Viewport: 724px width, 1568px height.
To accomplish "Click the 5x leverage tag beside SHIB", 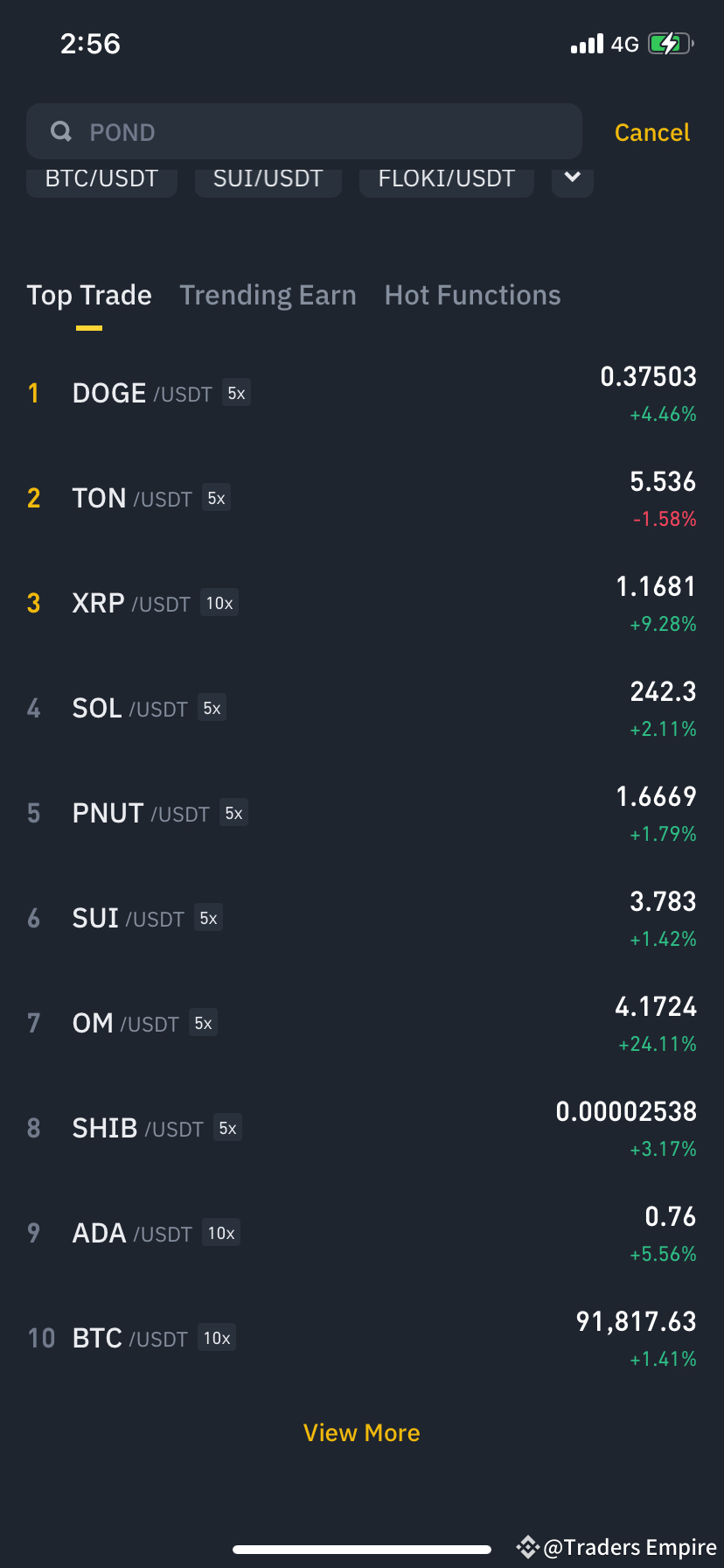I will [x=226, y=1129].
